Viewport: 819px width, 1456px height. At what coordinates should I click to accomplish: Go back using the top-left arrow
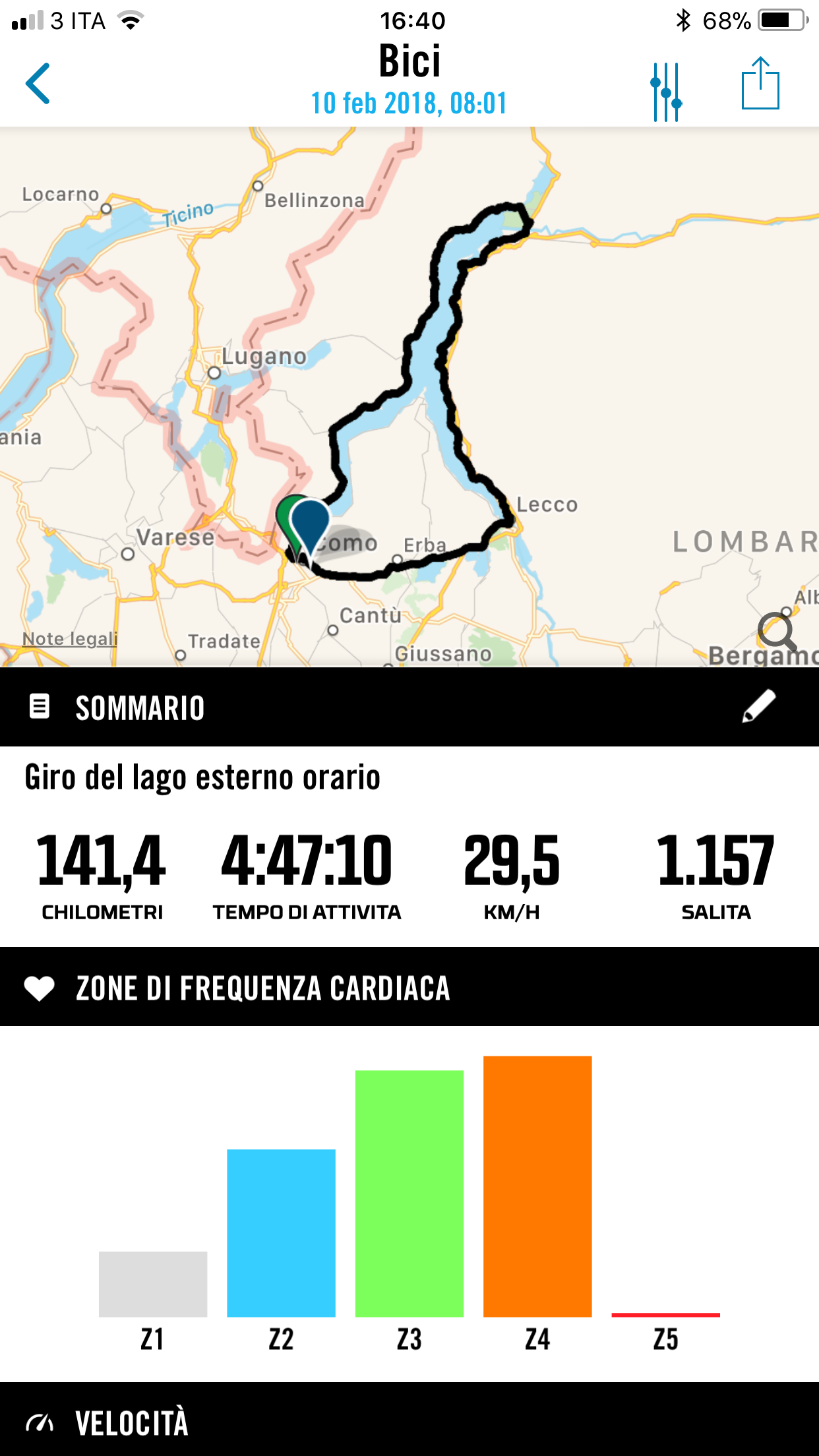click(38, 84)
